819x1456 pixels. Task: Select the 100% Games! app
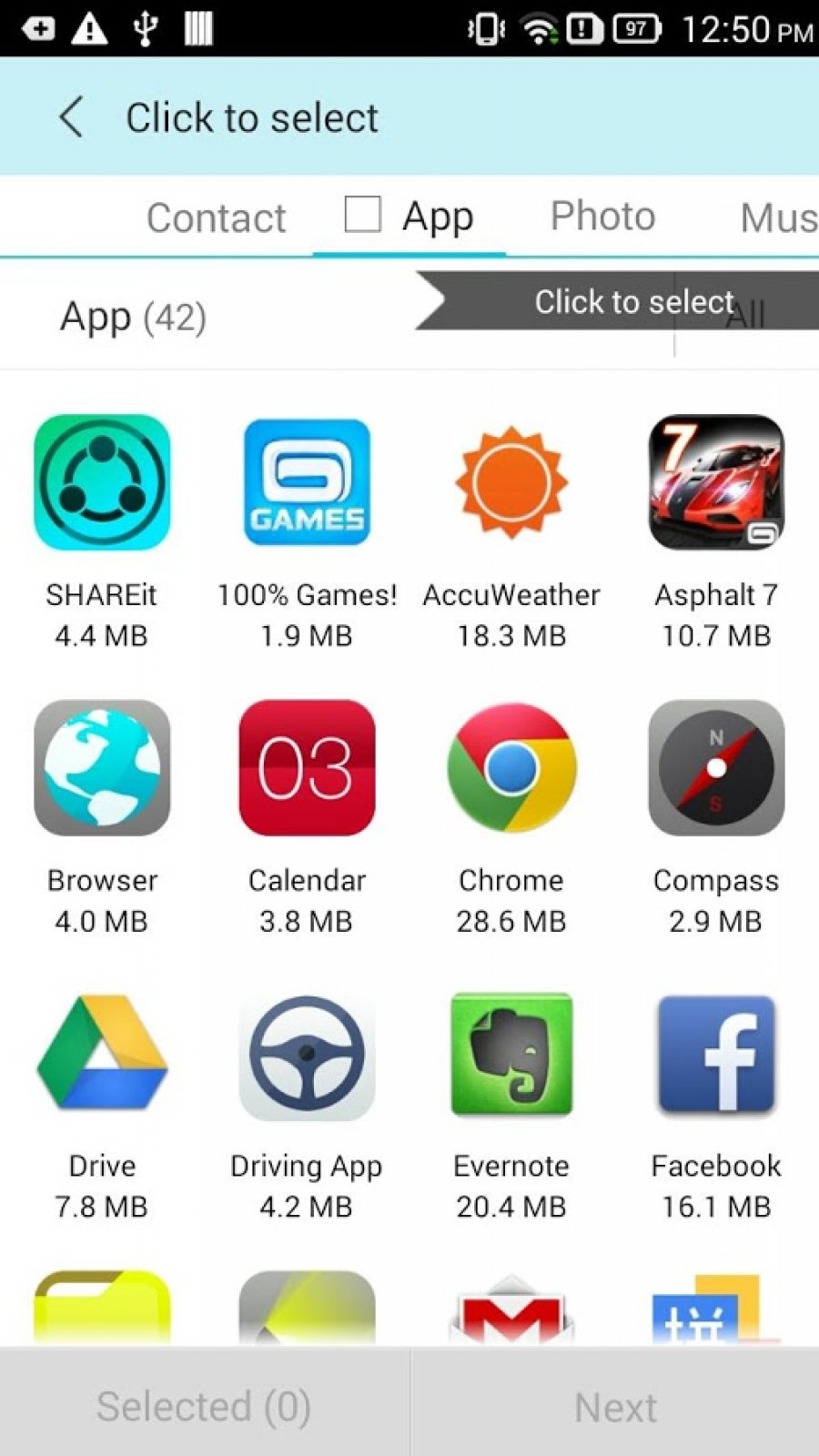[307, 483]
